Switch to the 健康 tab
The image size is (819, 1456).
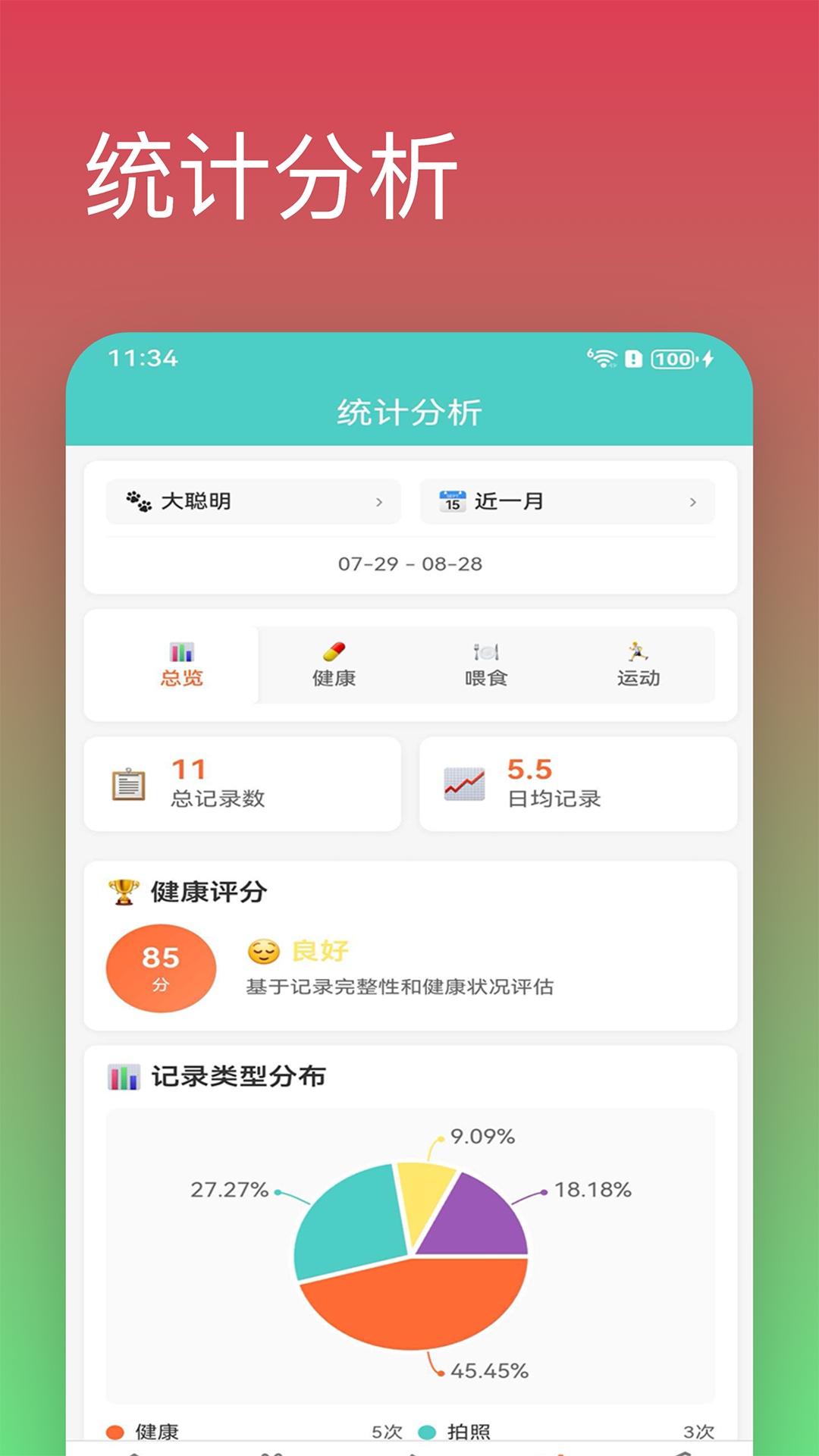click(x=334, y=666)
